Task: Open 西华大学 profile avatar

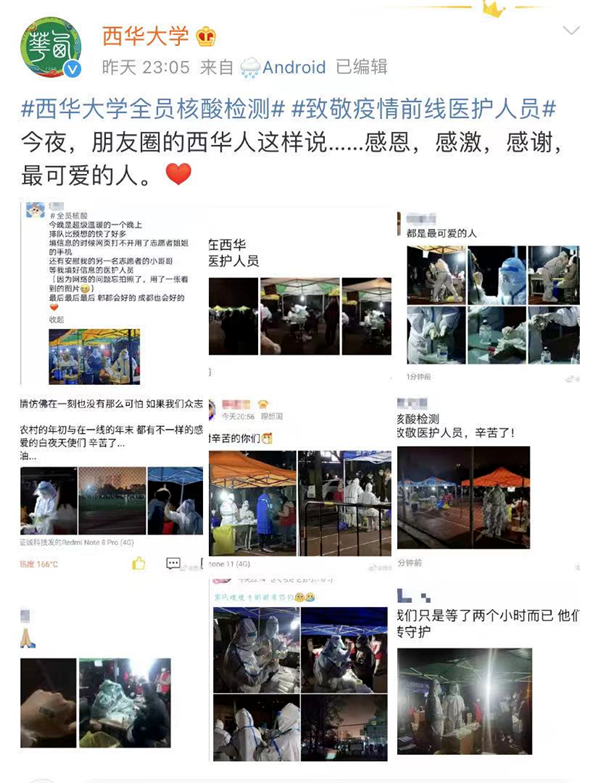Action: click(51, 47)
